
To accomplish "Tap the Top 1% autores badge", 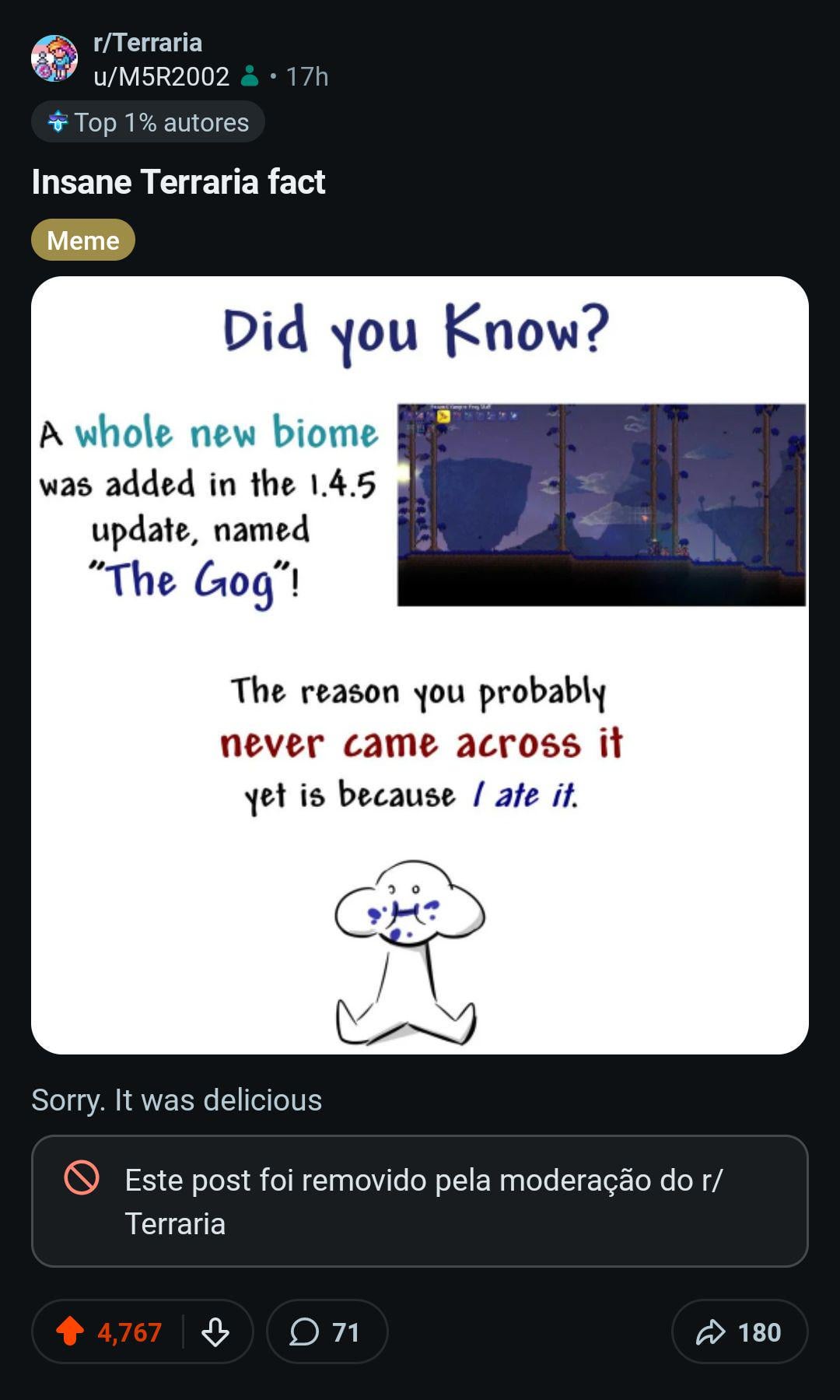I will coord(148,122).
